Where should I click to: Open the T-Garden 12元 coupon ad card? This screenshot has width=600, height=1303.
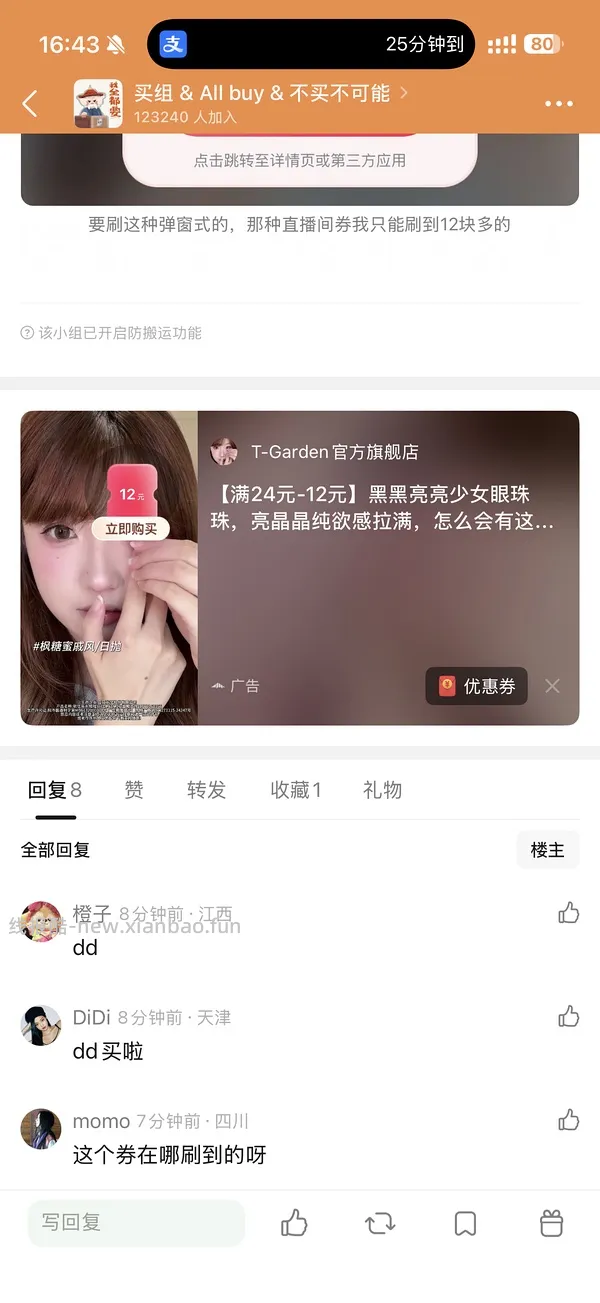point(300,568)
